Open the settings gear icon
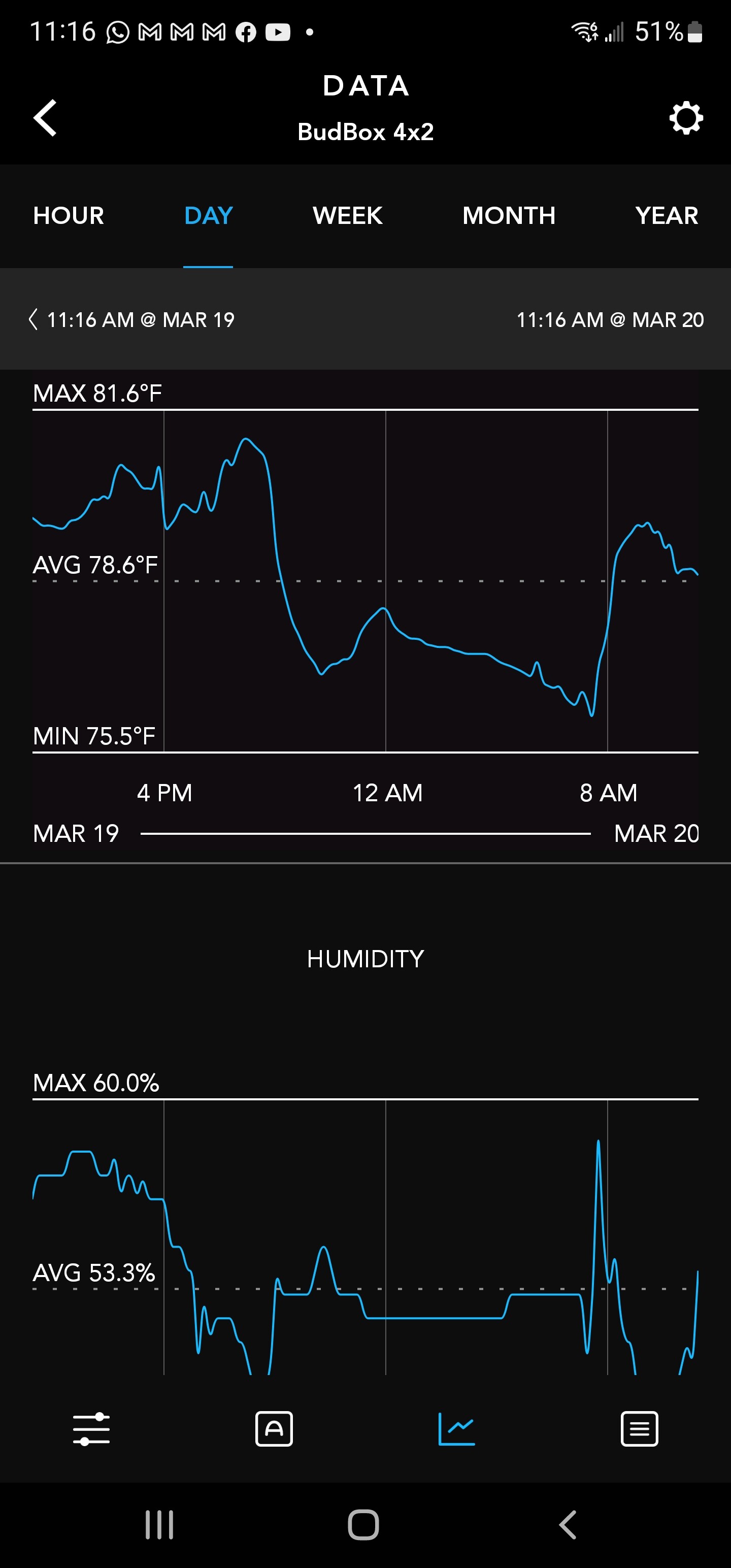The image size is (731, 1568). click(x=686, y=117)
